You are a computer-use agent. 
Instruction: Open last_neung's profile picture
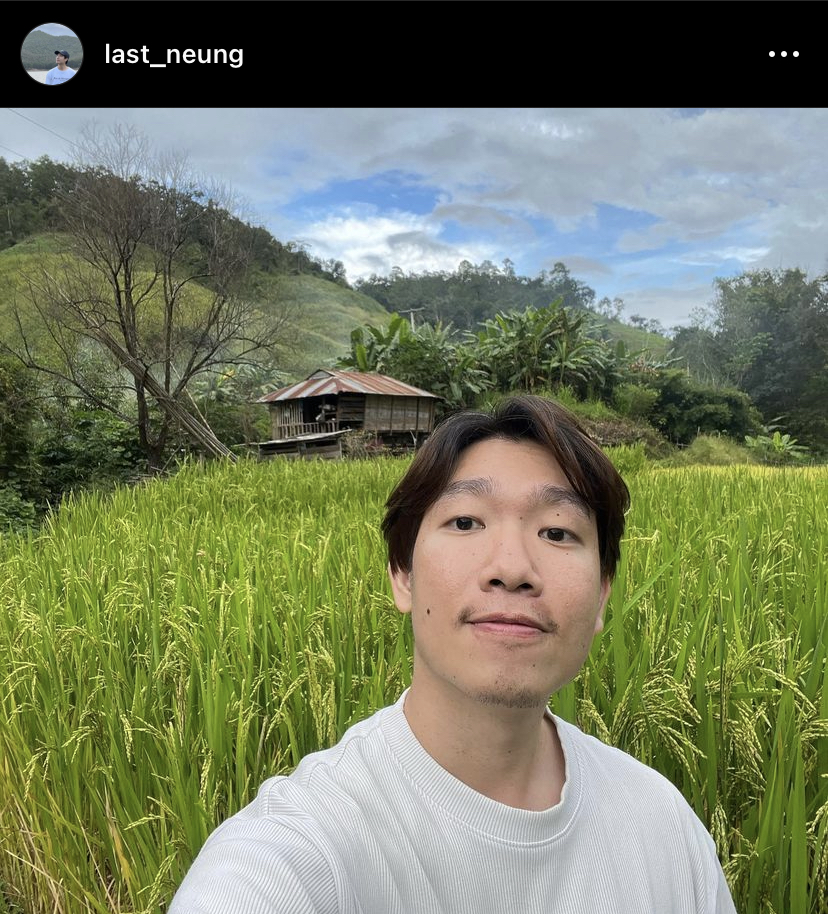pos(51,54)
